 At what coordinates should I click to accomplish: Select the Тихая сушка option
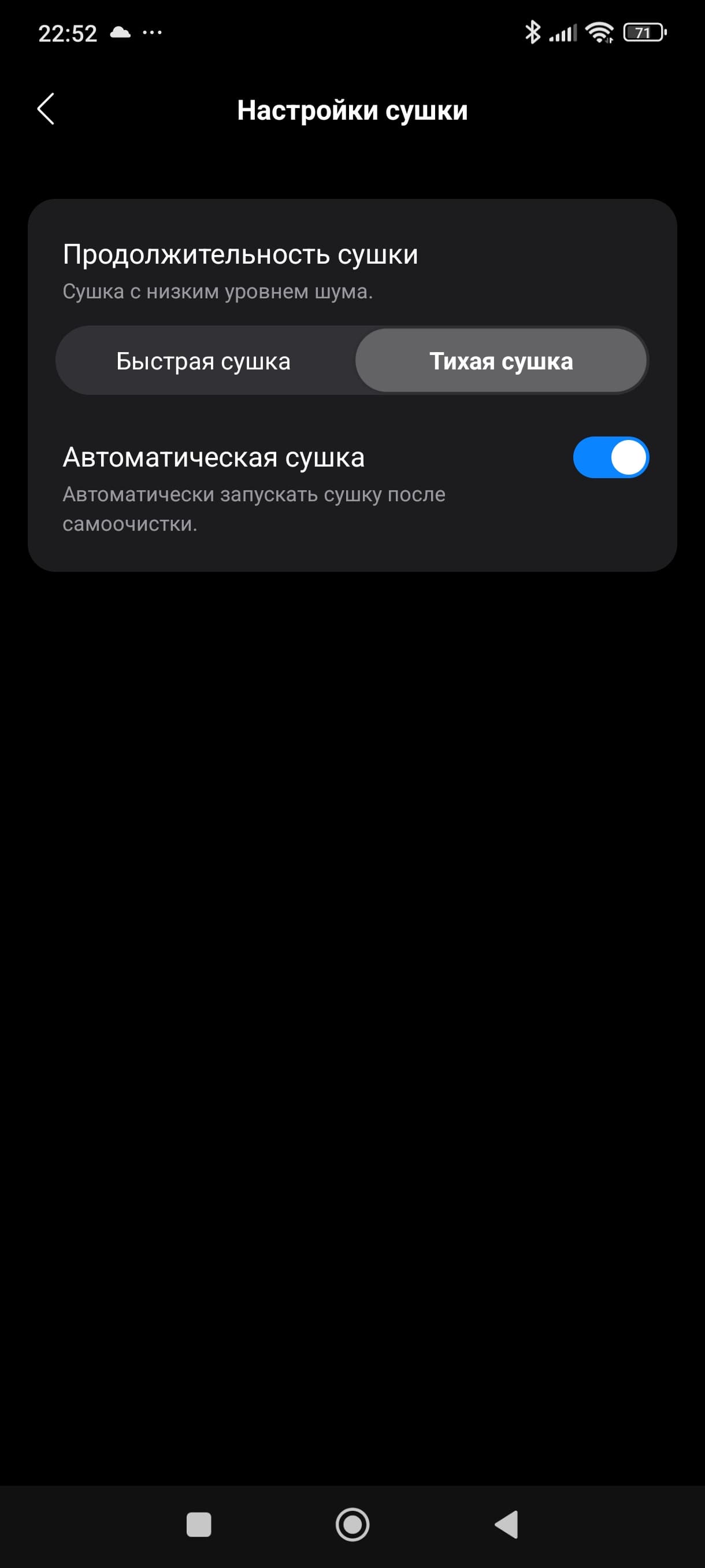click(500, 361)
